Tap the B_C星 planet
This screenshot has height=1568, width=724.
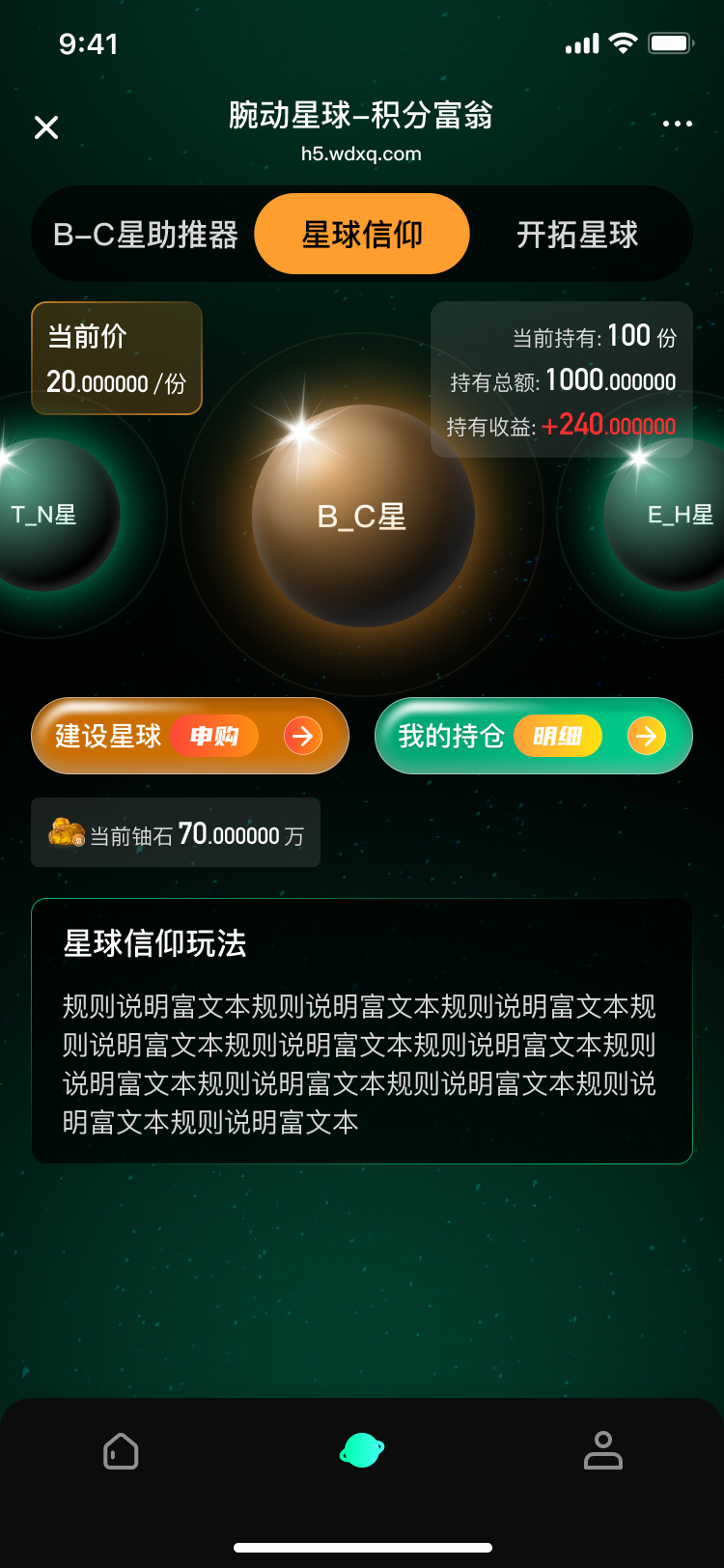coord(362,517)
